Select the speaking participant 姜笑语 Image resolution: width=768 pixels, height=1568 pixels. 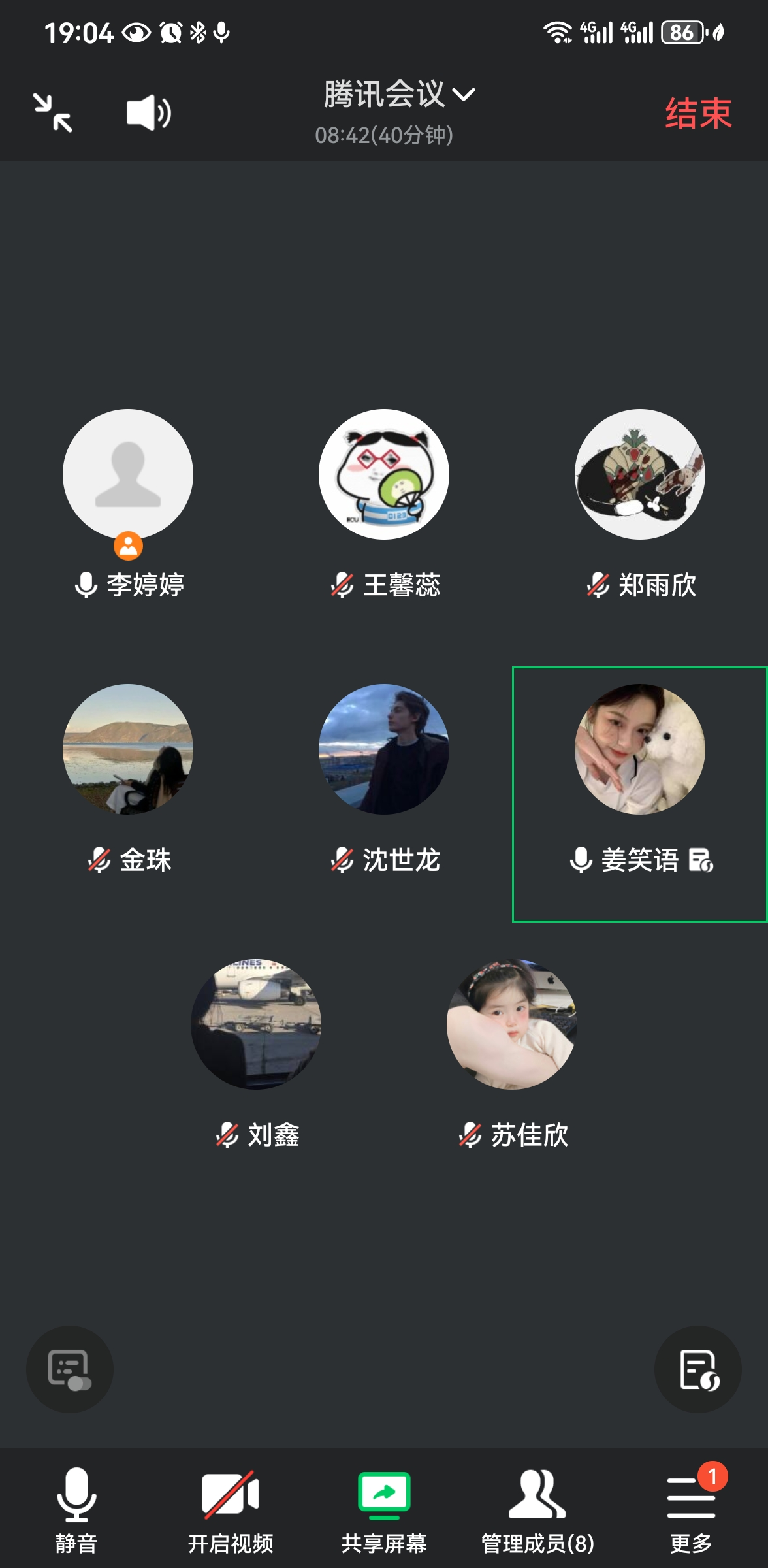click(640, 749)
